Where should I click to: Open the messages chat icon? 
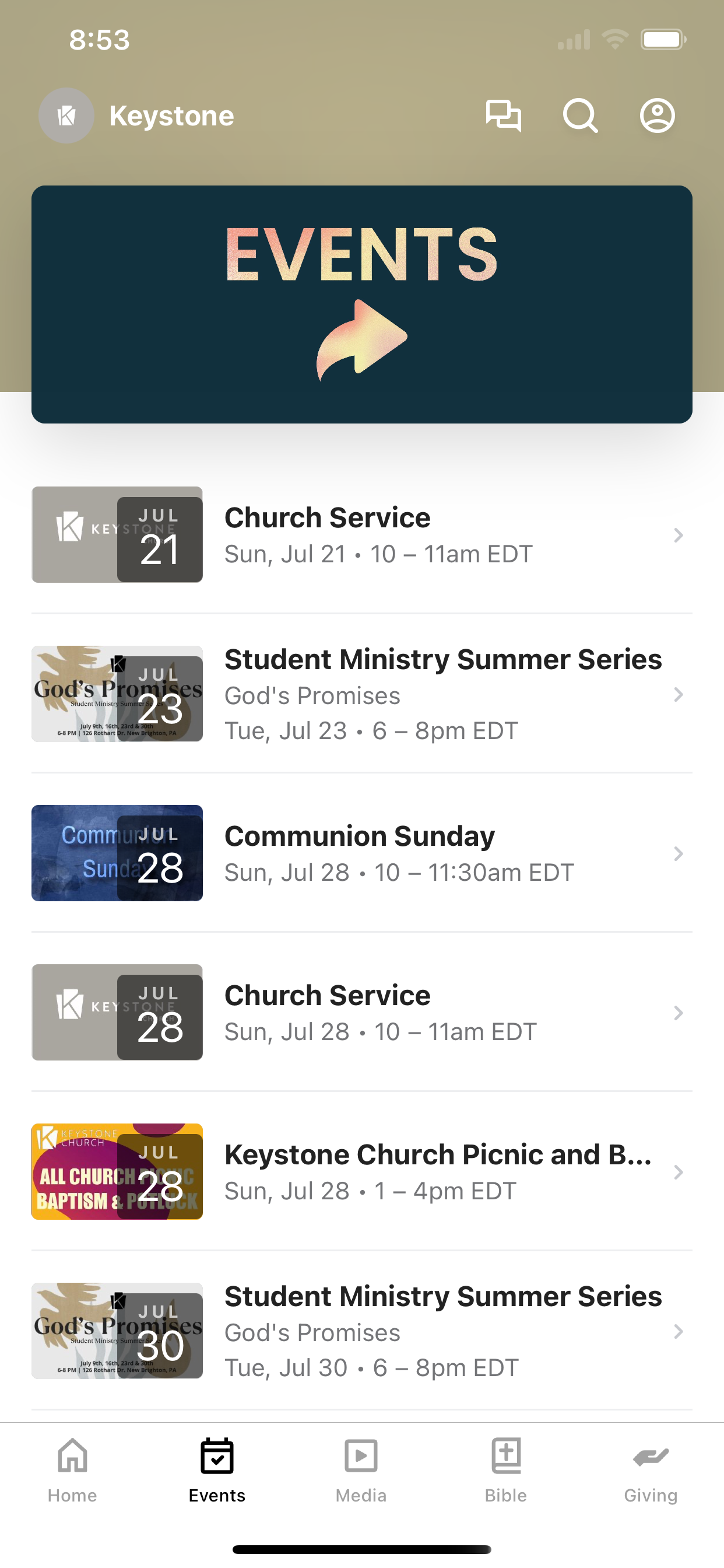[x=503, y=116]
